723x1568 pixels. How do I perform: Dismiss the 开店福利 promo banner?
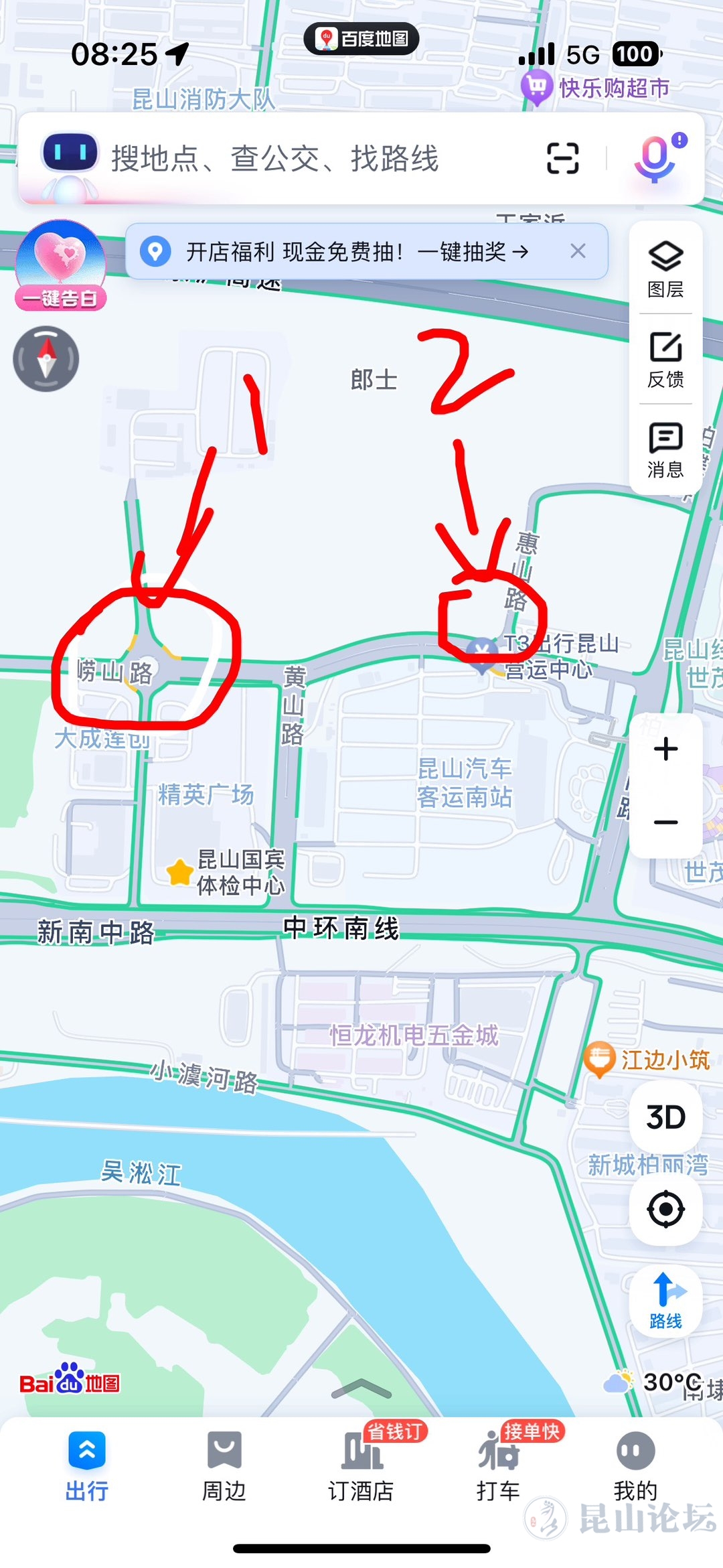(x=578, y=251)
